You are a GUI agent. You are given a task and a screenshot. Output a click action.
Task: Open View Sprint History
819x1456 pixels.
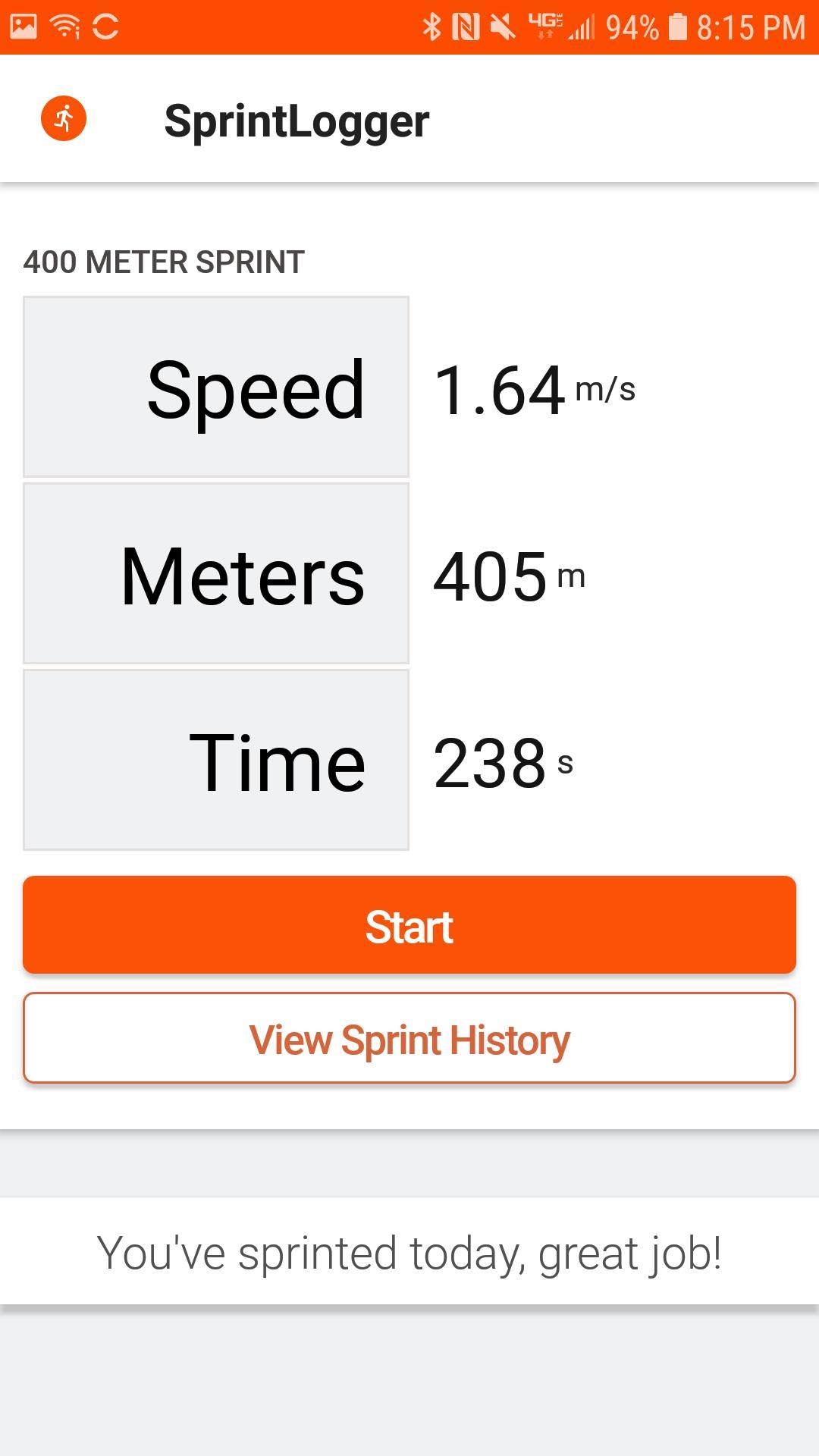[x=409, y=1038]
